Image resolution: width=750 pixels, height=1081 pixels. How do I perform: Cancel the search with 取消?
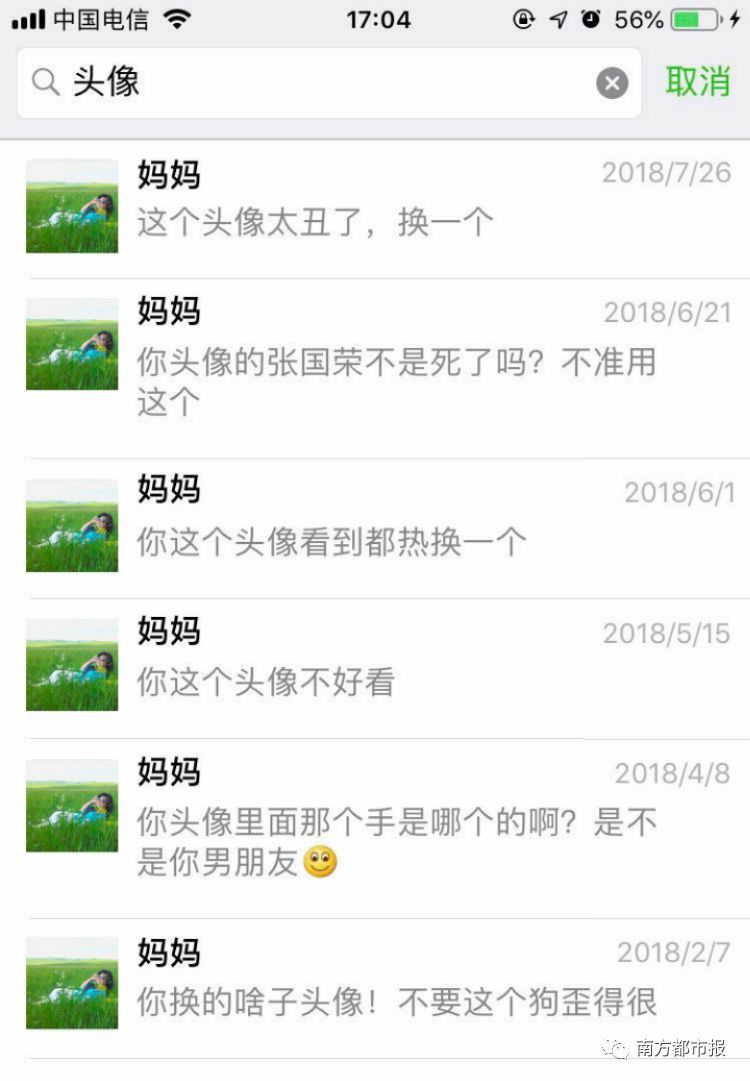698,82
